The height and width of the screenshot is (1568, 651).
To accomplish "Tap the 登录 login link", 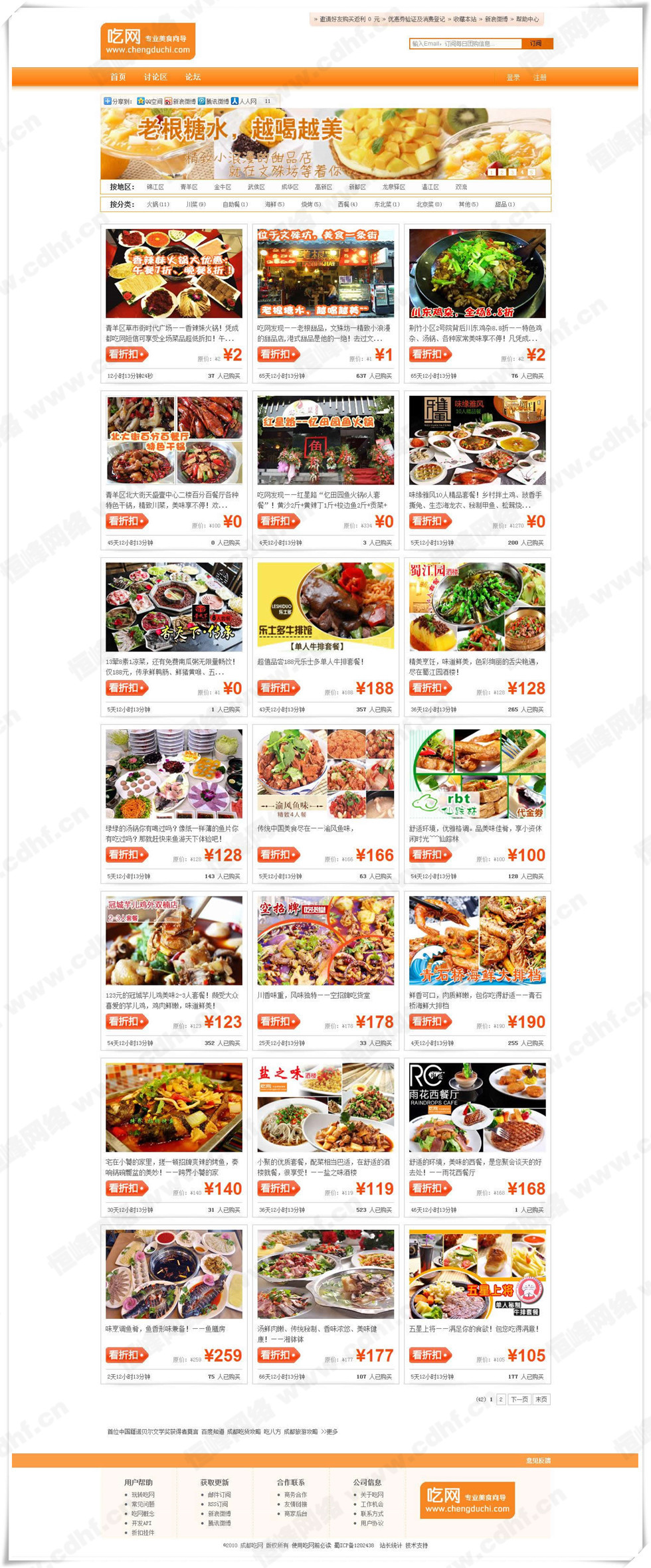I will (513, 78).
